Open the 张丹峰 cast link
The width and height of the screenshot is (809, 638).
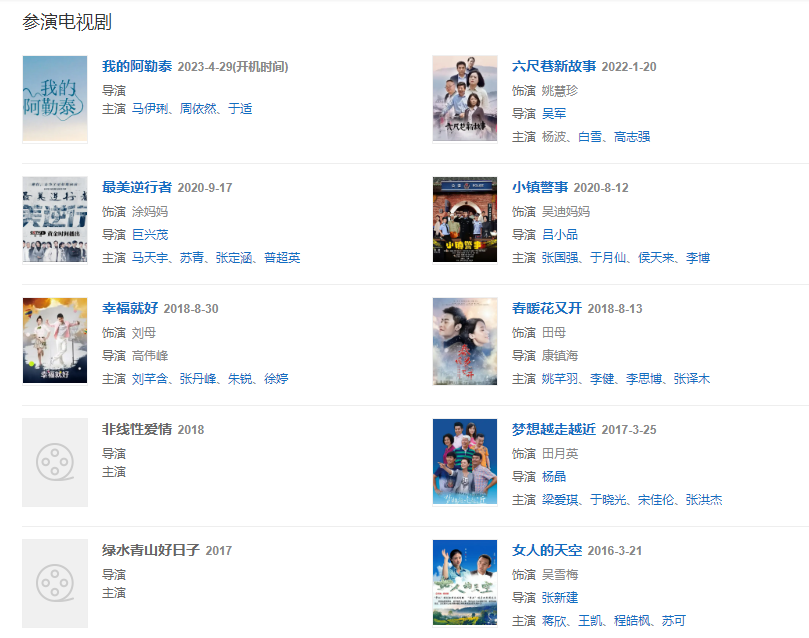click(198, 378)
